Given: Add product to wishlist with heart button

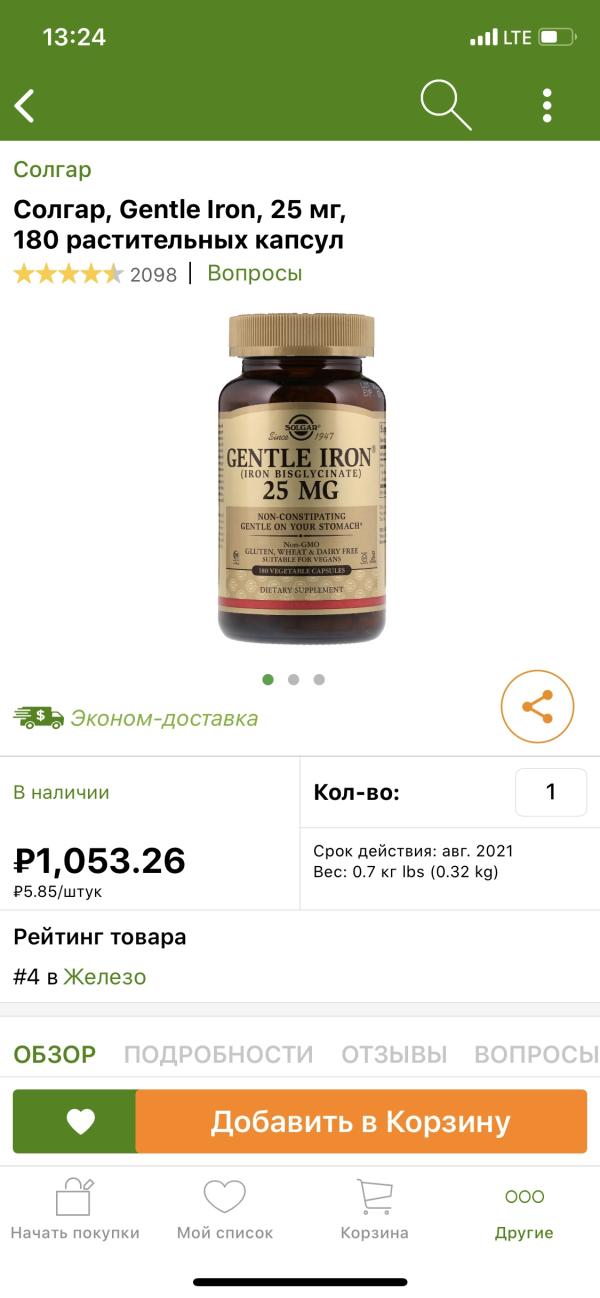Looking at the screenshot, I should click(80, 1122).
